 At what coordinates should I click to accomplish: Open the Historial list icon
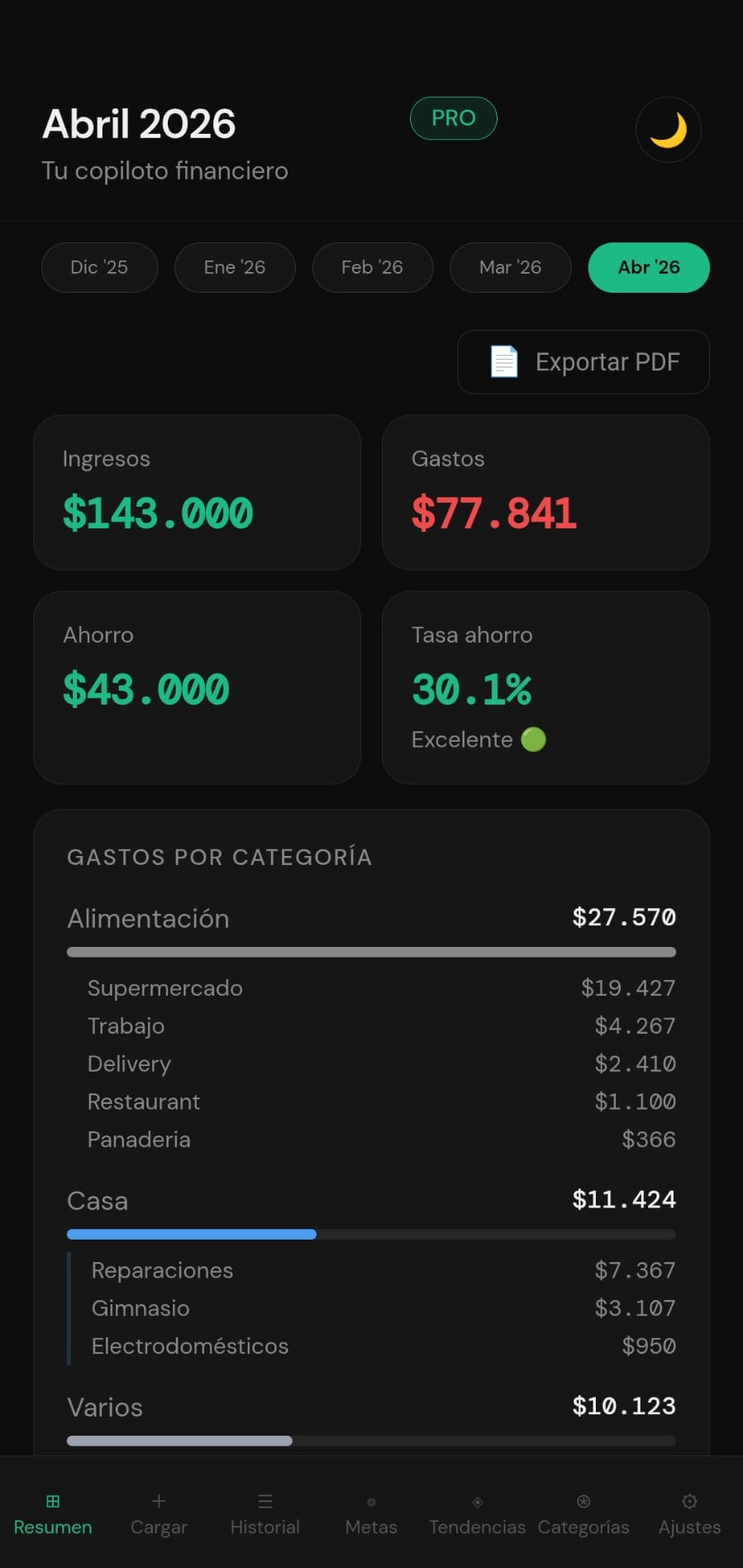(264, 1500)
